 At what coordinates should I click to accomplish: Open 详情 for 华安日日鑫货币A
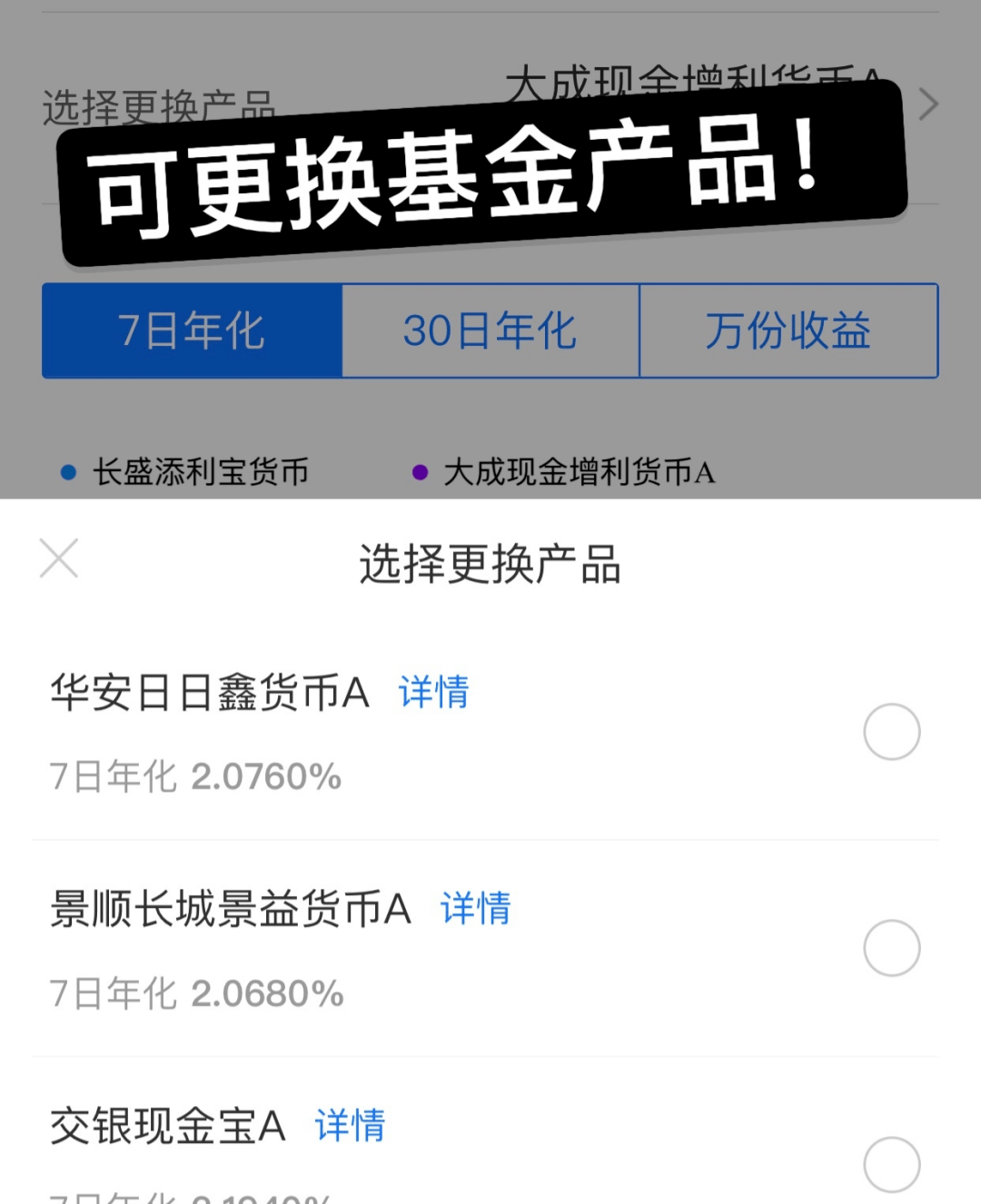coord(433,693)
